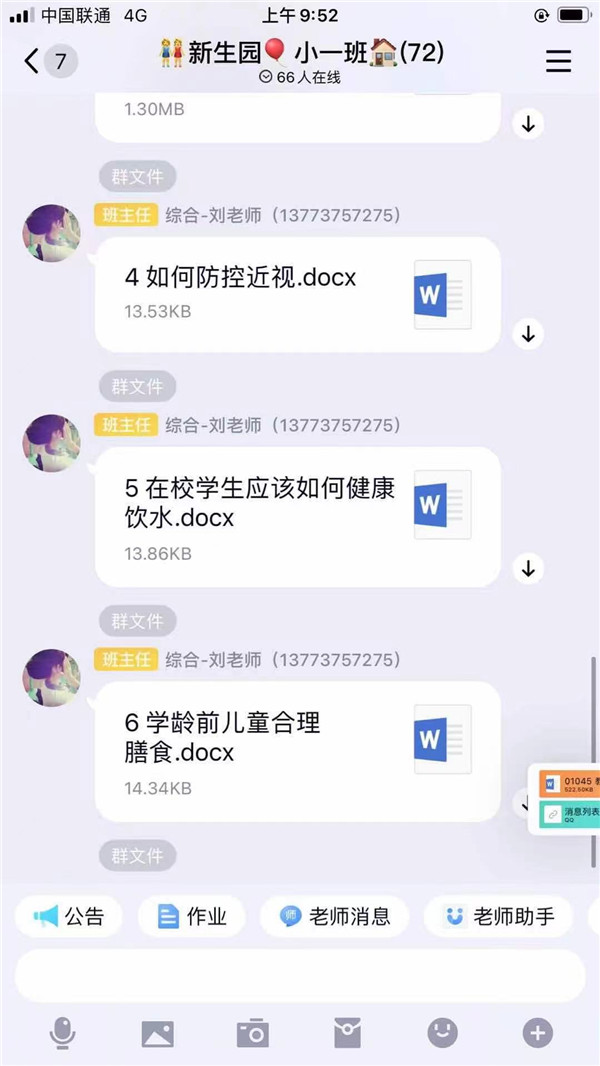Focus the message input field

(299, 976)
